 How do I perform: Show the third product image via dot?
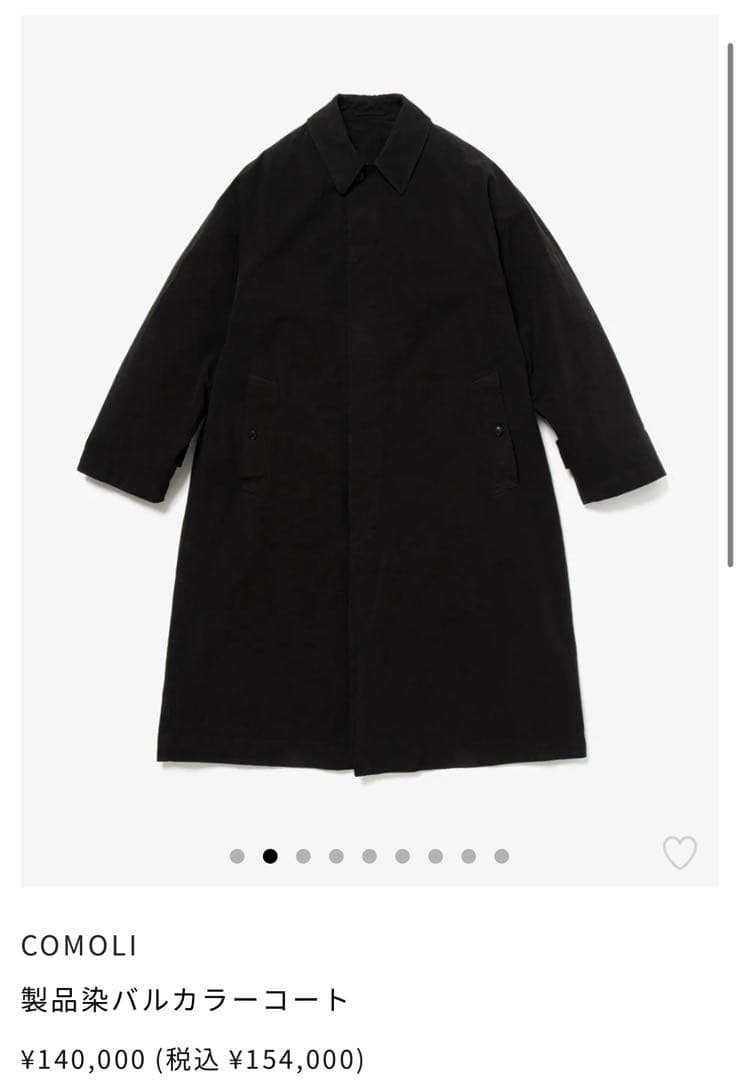point(303,856)
